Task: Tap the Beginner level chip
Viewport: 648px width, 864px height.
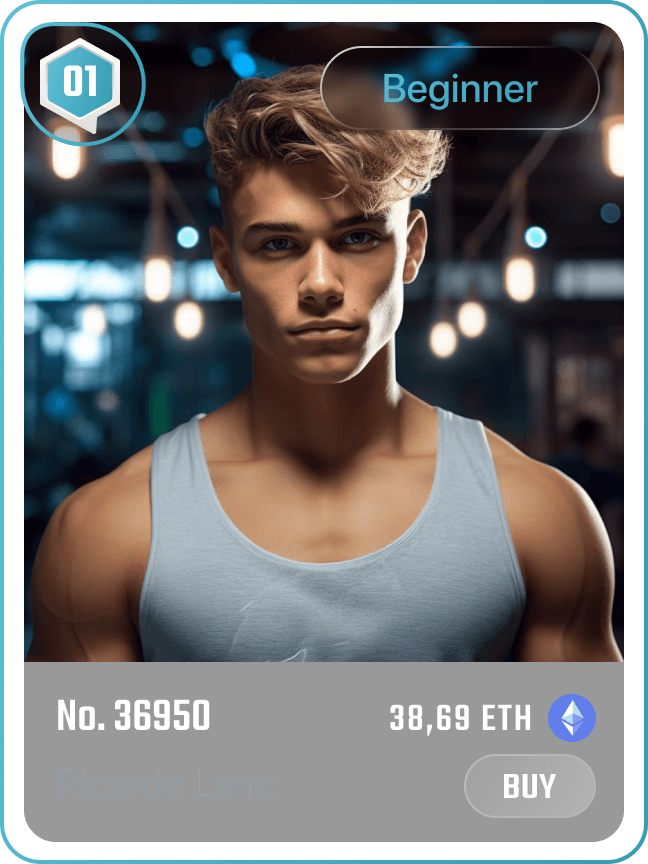Action: [x=460, y=88]
